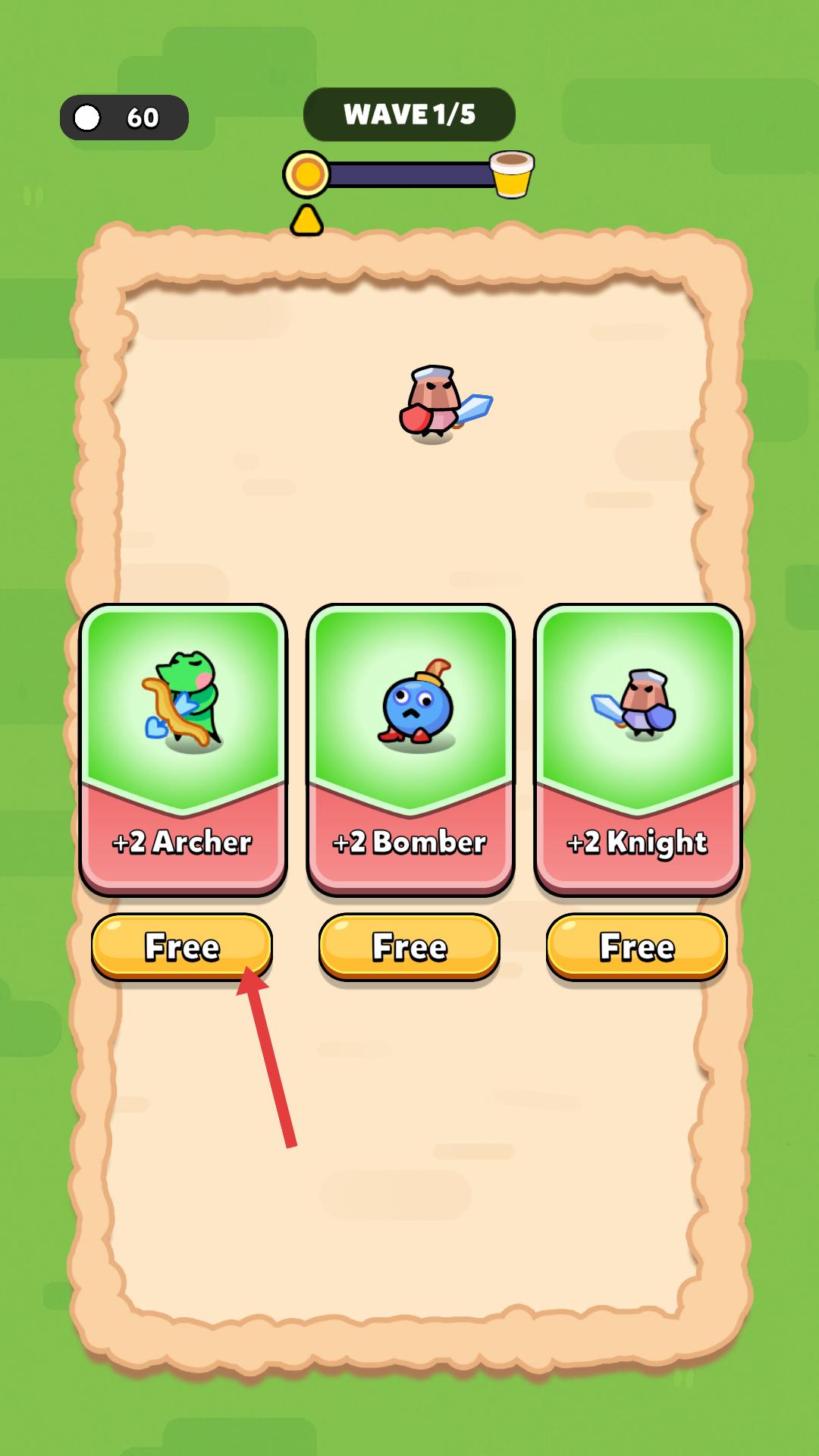Image resolution: width=819 pixels, height=1456 pixels.
Task: Claim the free +2 Bomber
Action: 409,946
